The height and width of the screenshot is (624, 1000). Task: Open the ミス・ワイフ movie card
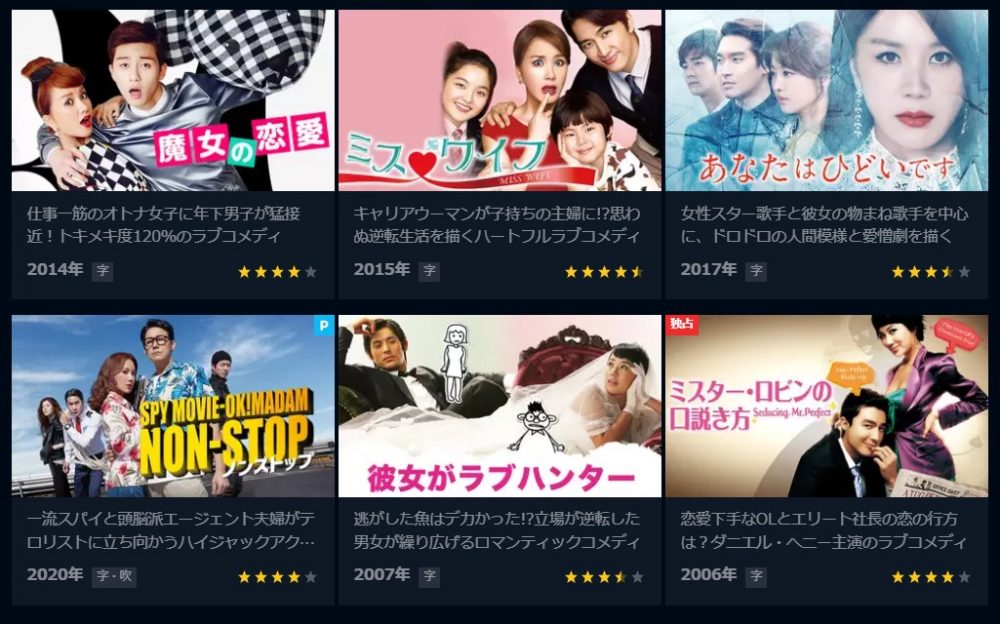coord(499,101)
